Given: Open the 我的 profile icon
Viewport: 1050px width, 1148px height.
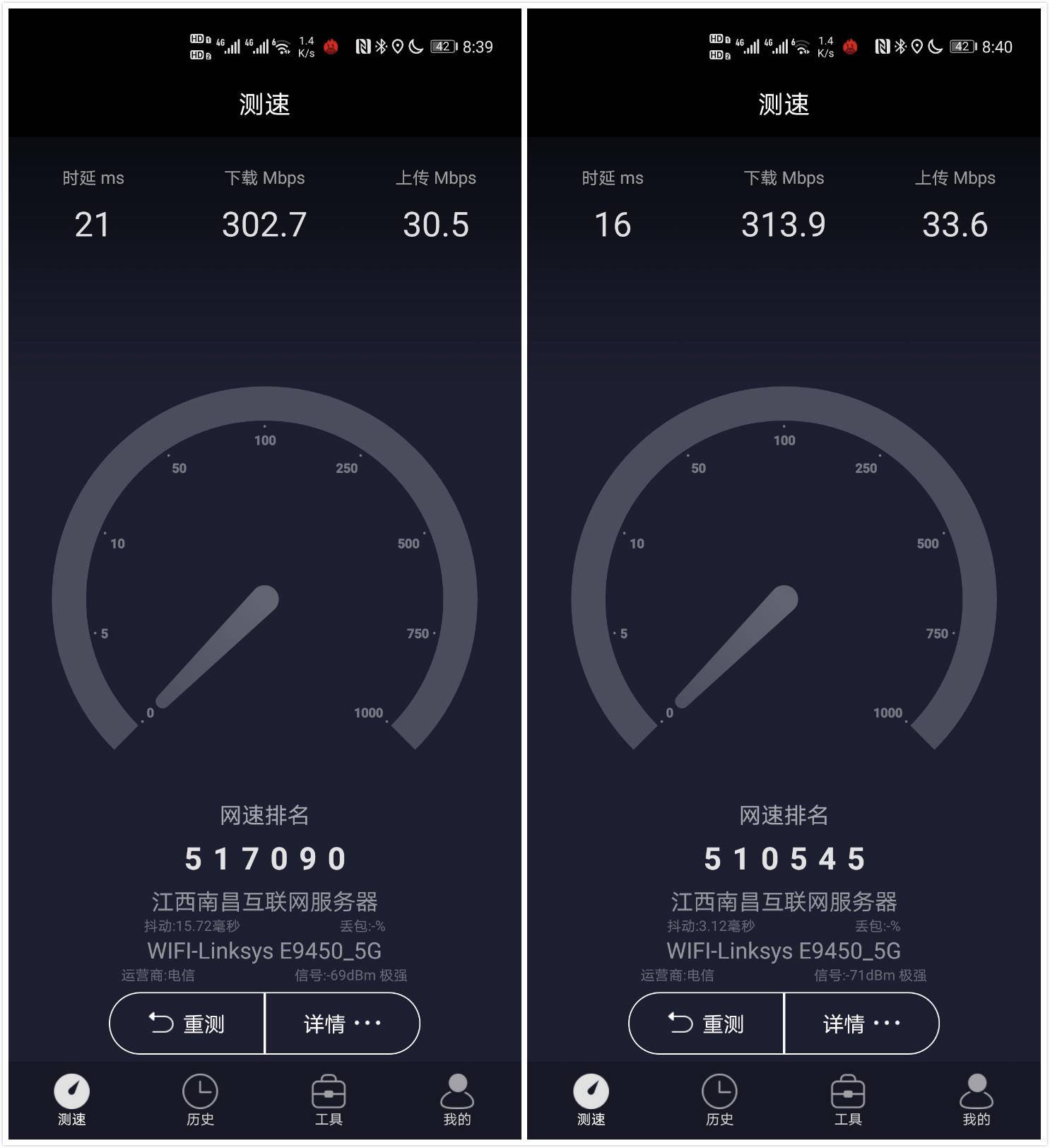Looking at the screenshot, I should tap(459, 1091).
